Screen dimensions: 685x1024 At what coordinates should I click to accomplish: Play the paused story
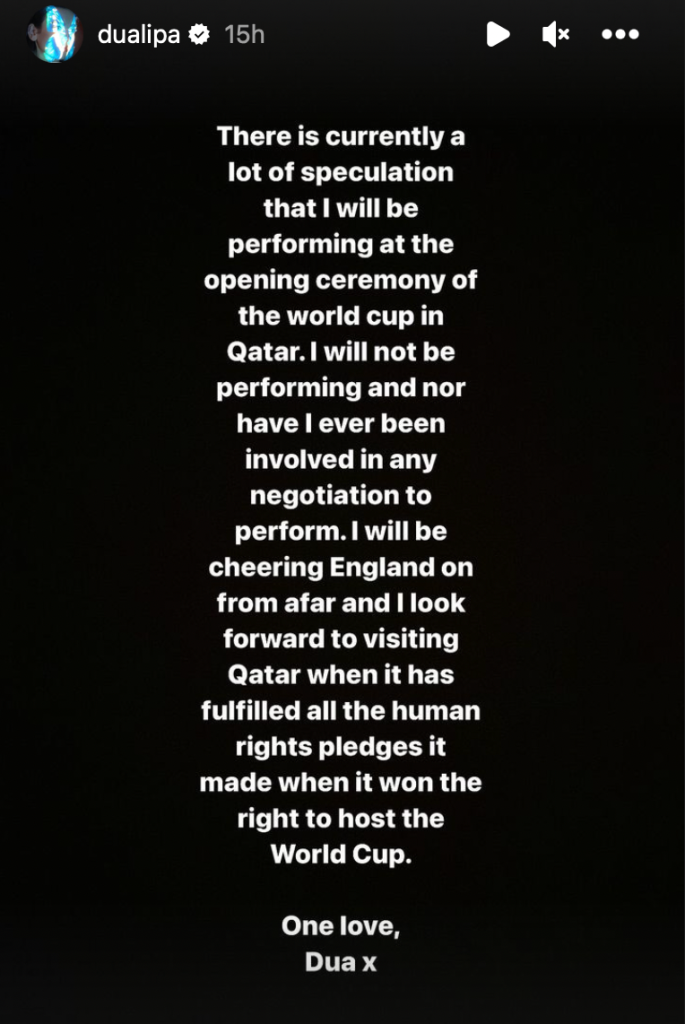pos(497,34)
